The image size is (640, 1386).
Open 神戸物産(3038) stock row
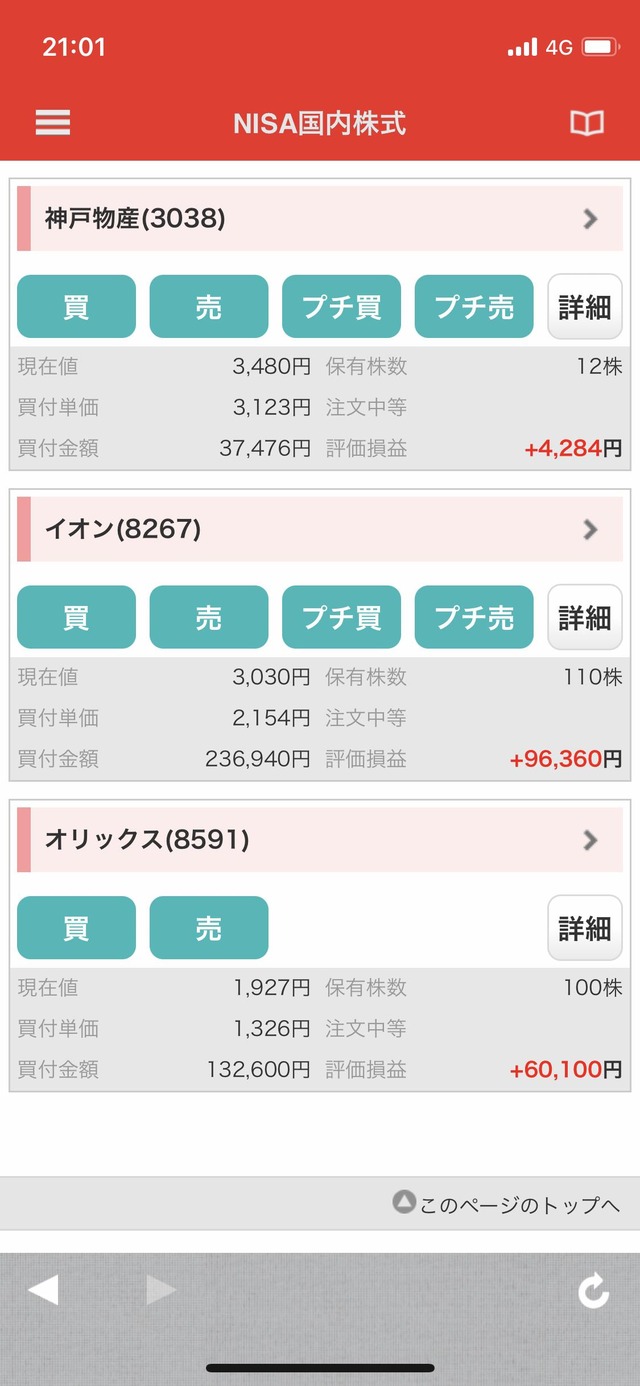pyautogui.click(x=320, y=218)
